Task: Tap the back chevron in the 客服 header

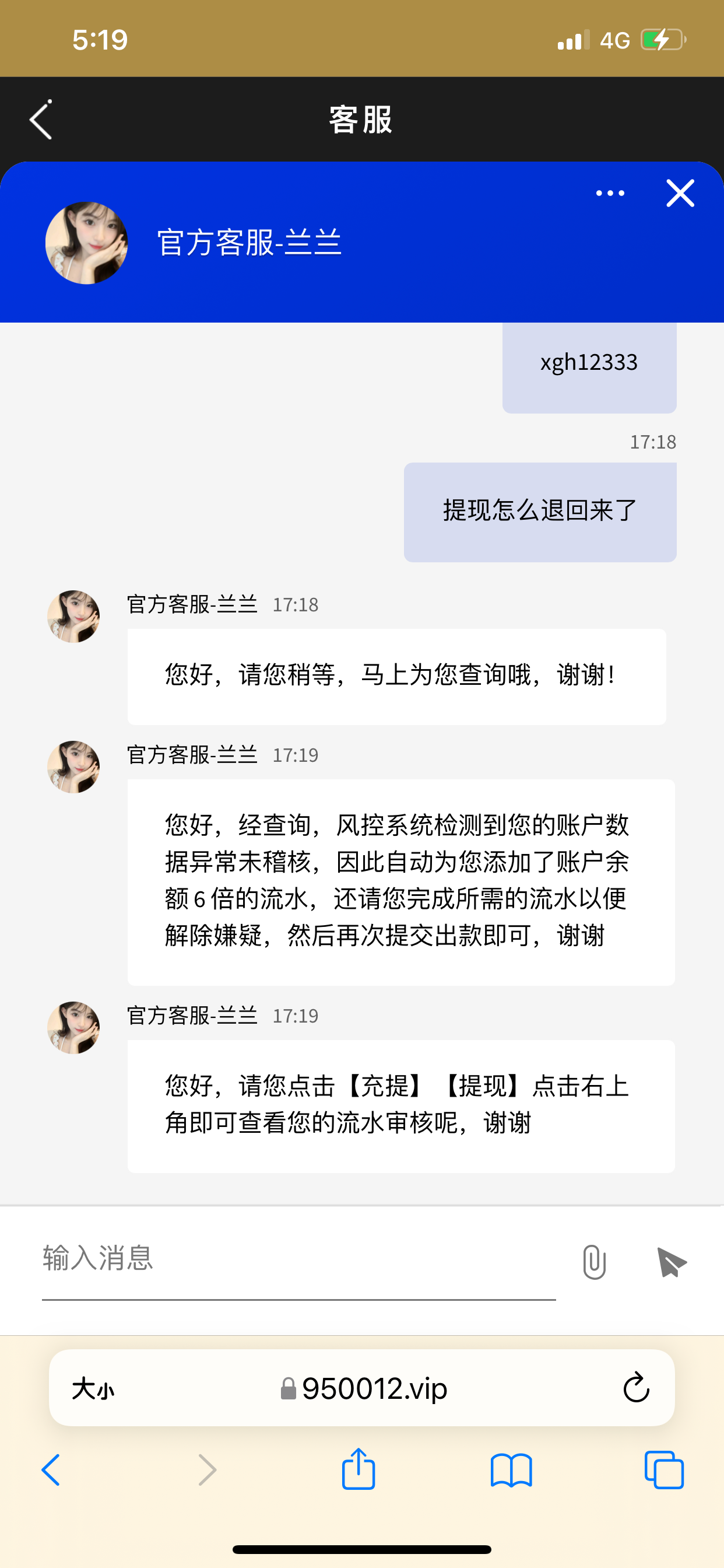Action: (x=41, y=120)
